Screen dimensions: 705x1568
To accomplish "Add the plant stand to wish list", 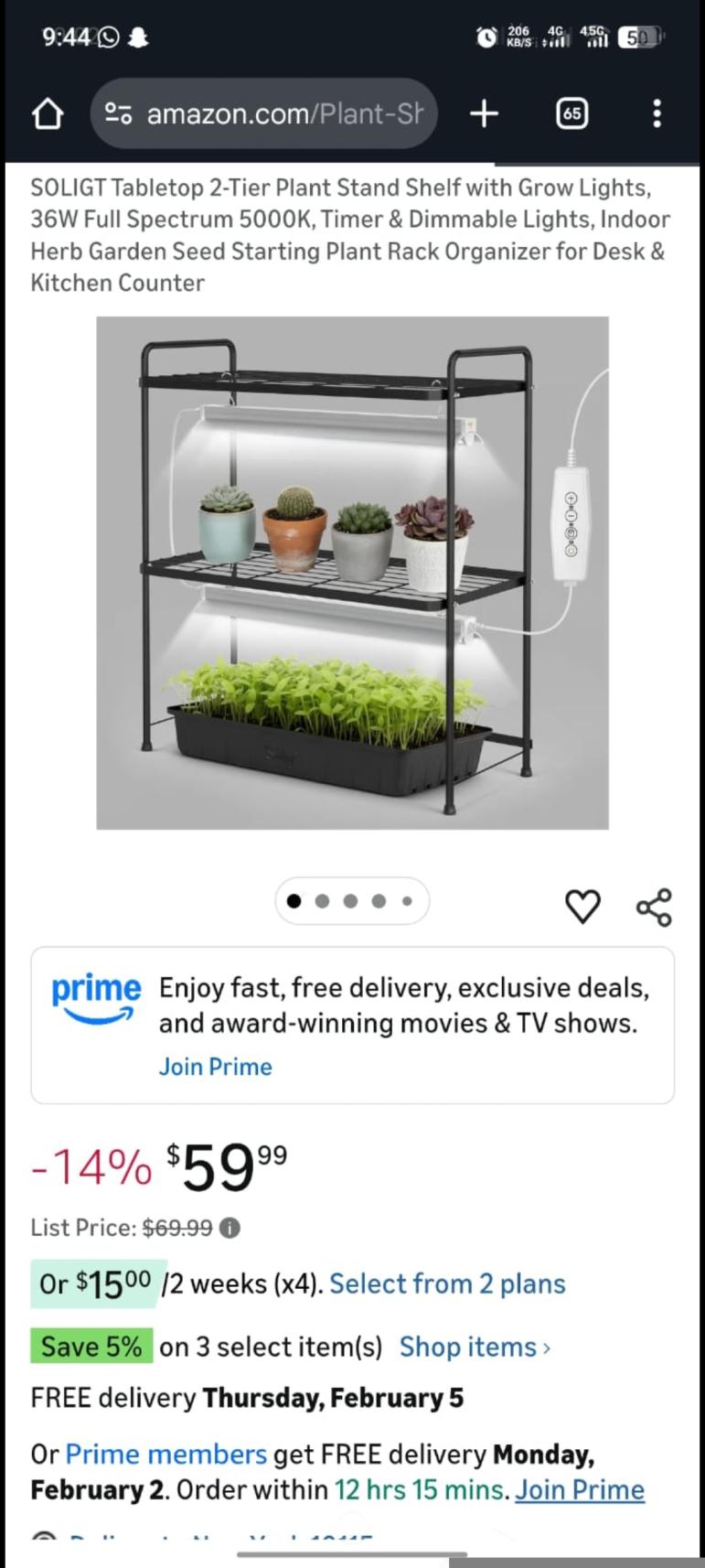I will click(582, 906).
